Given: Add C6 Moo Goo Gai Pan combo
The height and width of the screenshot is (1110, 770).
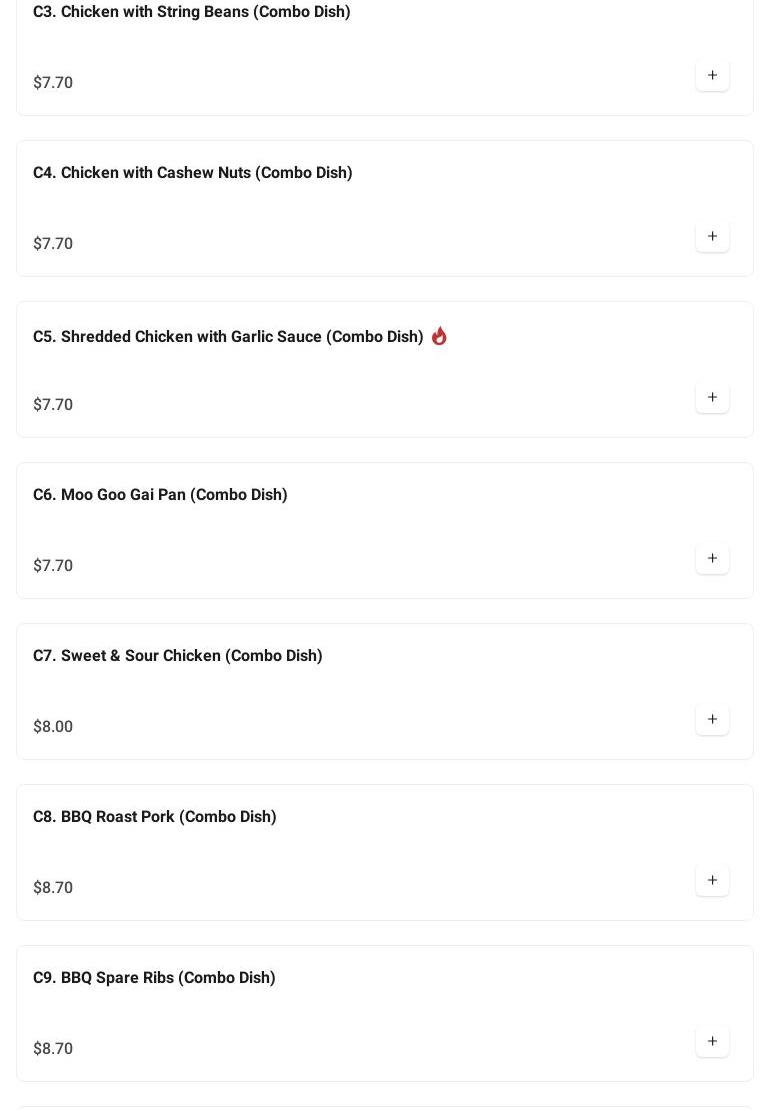Looking at the screenshot, I should click(x=712, y=559).
